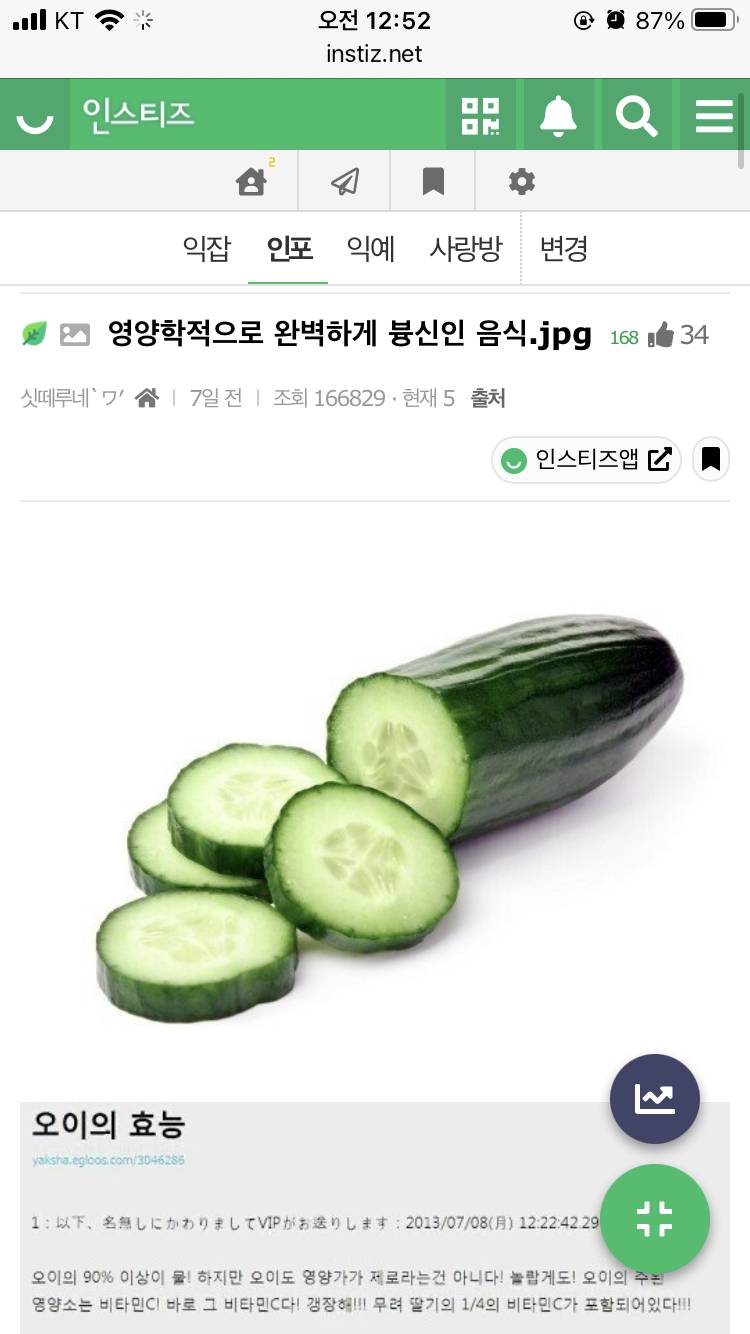Screen dimensions: 750x1334
Task: Tap the author name 싯떼루네
Action: pos(60,397)
